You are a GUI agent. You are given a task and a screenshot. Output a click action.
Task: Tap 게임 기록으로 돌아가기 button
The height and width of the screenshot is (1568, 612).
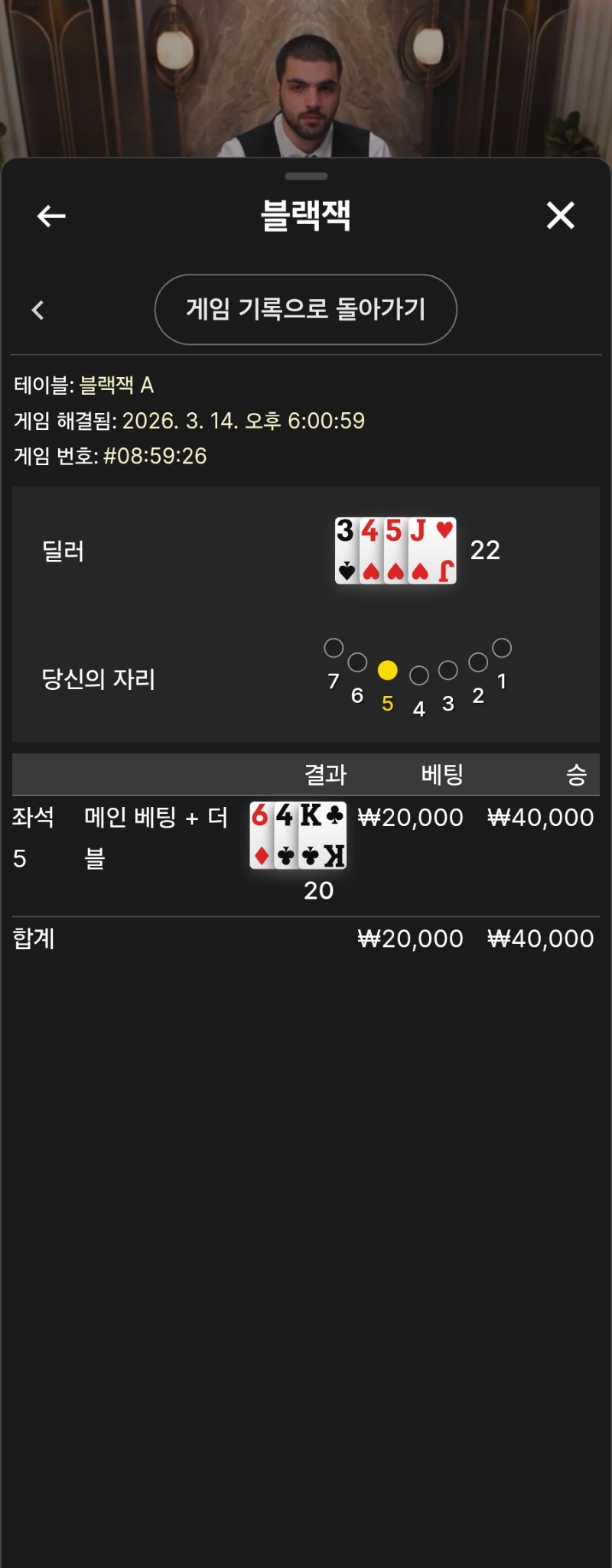(x=305, y=309)
